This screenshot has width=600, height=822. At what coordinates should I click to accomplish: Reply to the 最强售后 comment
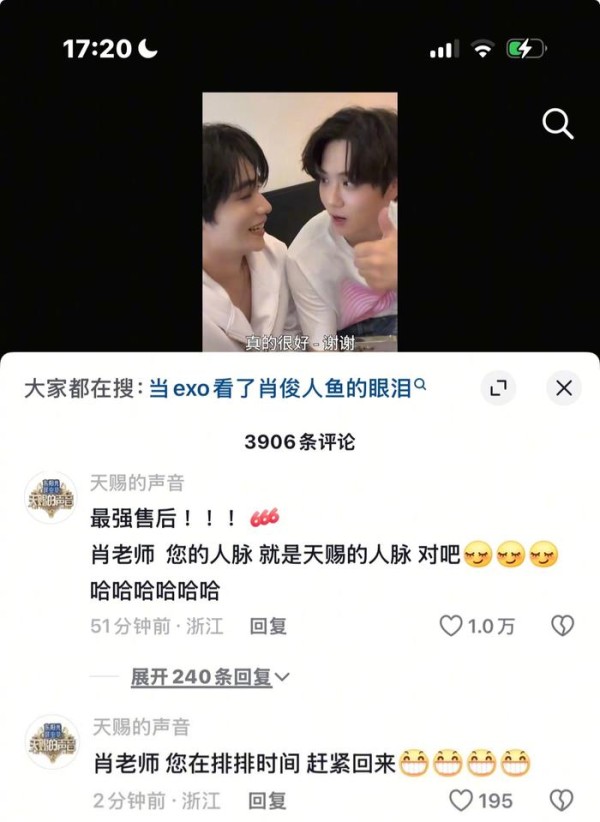pyautogui.click(x=268, y=626)
